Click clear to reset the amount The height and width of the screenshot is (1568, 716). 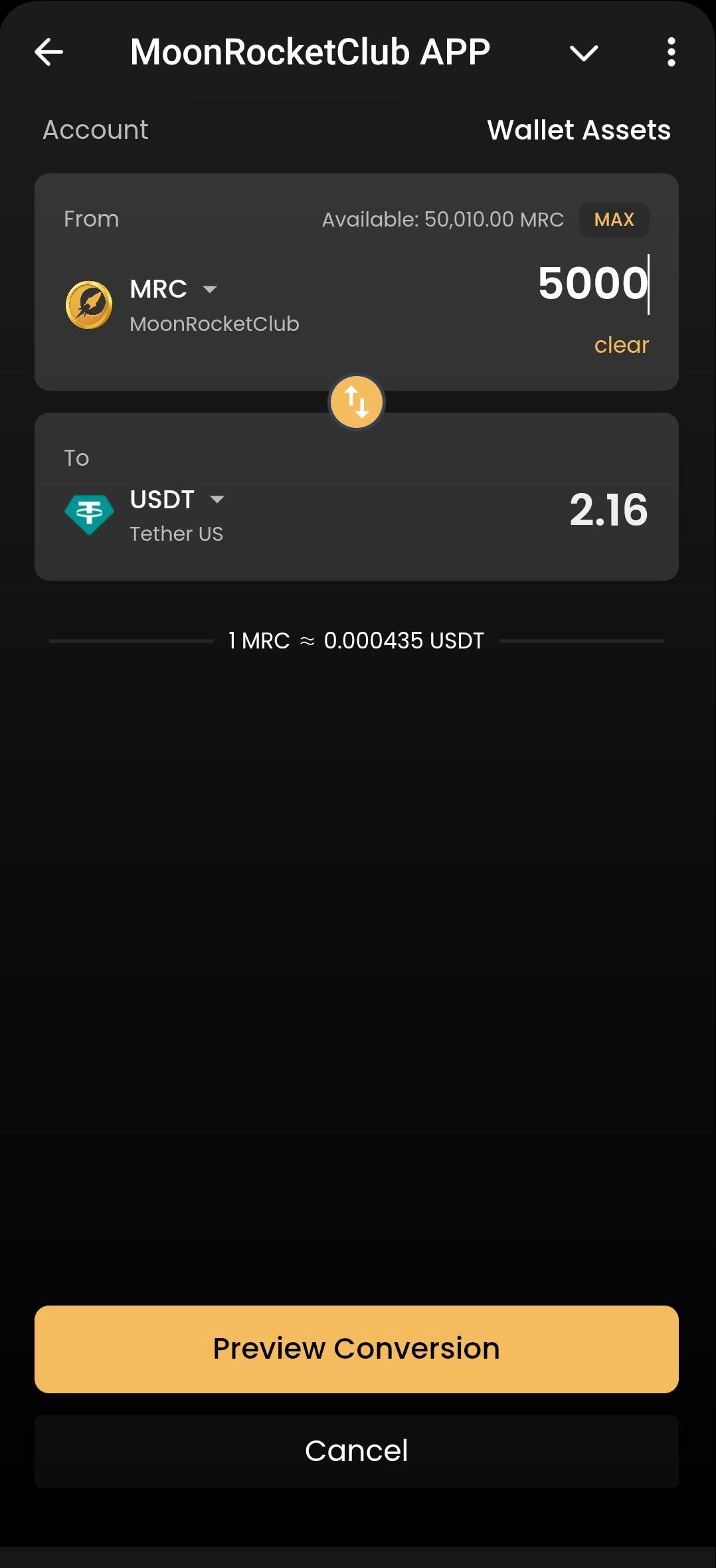click(x=621, y=345)
